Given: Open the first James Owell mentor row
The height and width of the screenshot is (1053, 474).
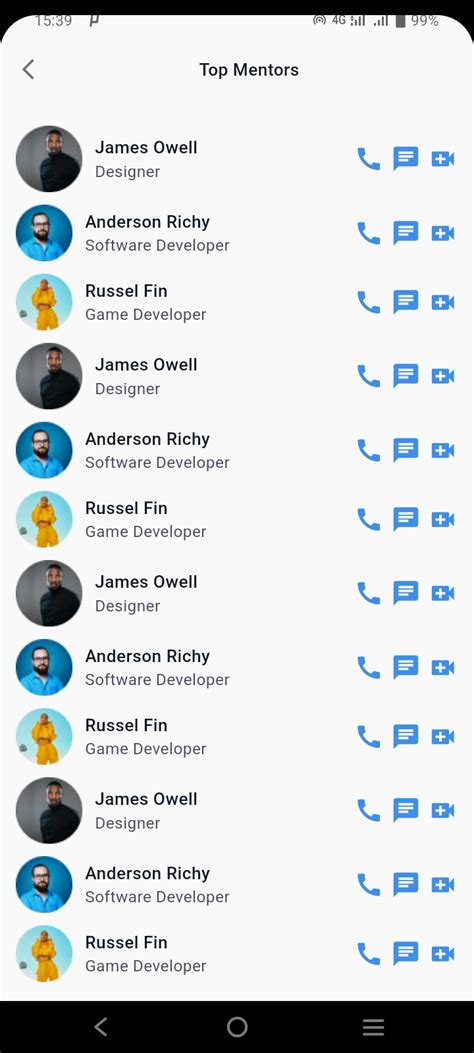Looking at the screenshot, I should [x=237, y=159].
